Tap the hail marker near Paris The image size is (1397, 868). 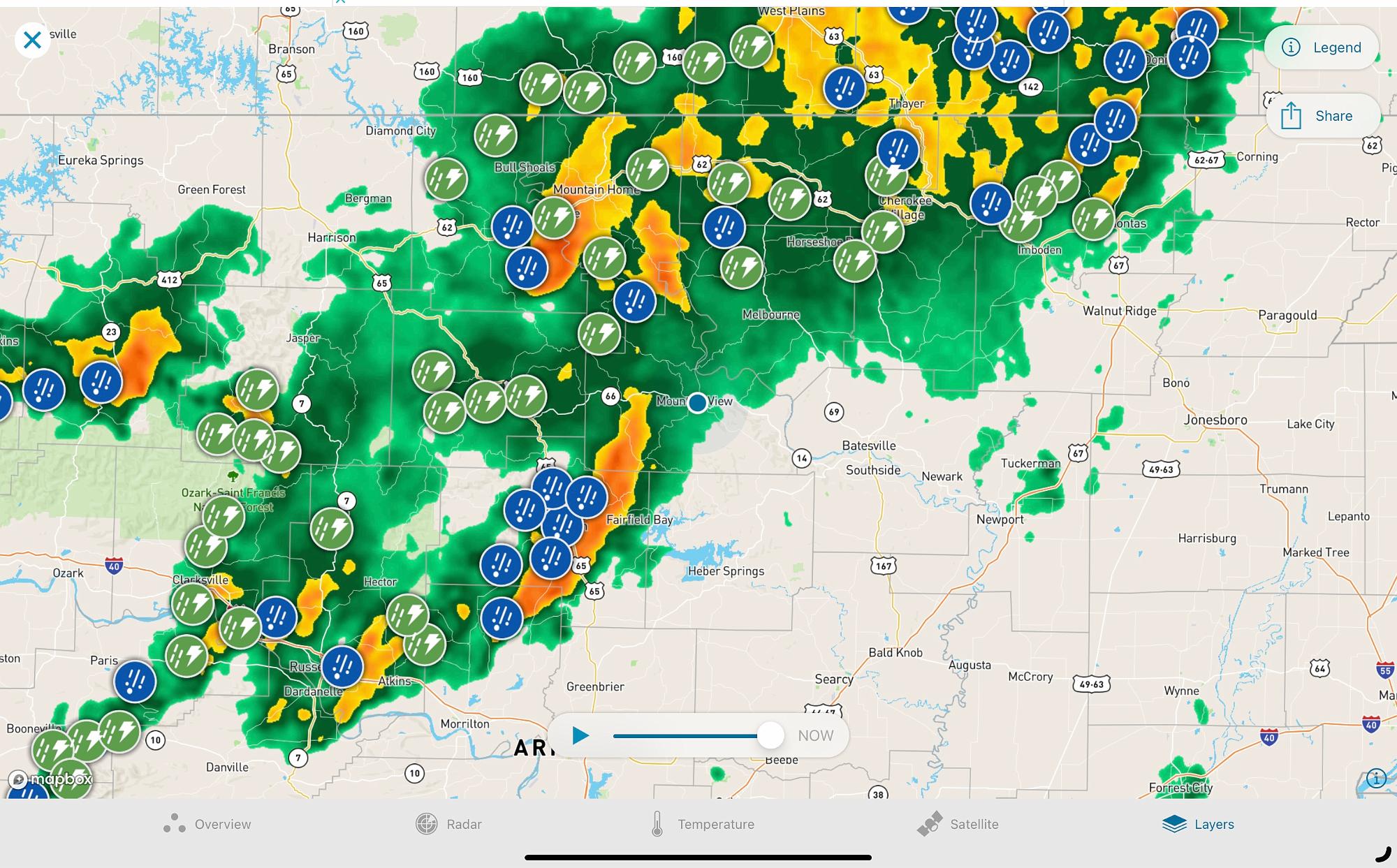pos(135,681)
